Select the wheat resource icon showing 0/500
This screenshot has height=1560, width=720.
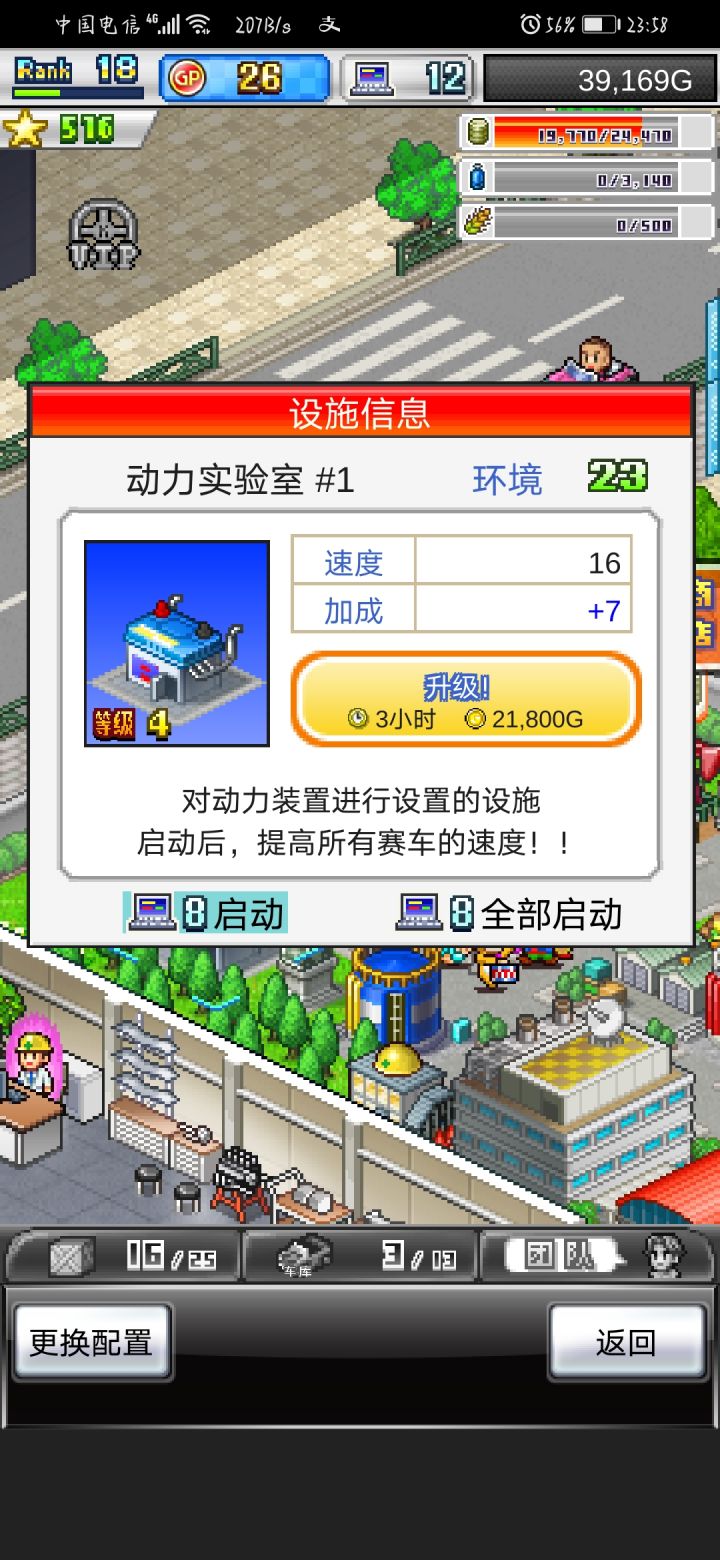click(x=478, y=222)
